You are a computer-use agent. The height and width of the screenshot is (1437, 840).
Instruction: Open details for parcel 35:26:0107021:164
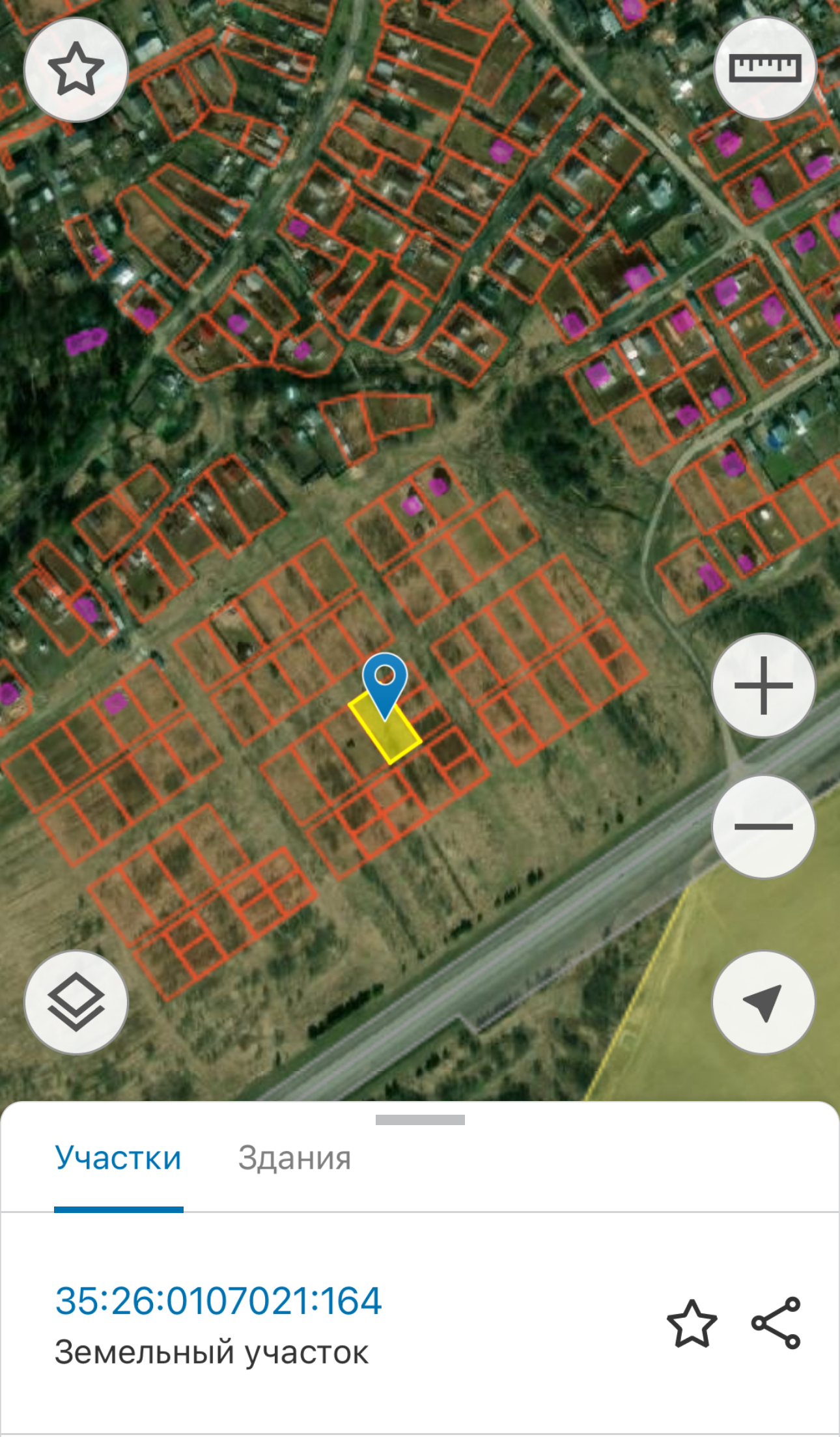(x=218, y=1302)
